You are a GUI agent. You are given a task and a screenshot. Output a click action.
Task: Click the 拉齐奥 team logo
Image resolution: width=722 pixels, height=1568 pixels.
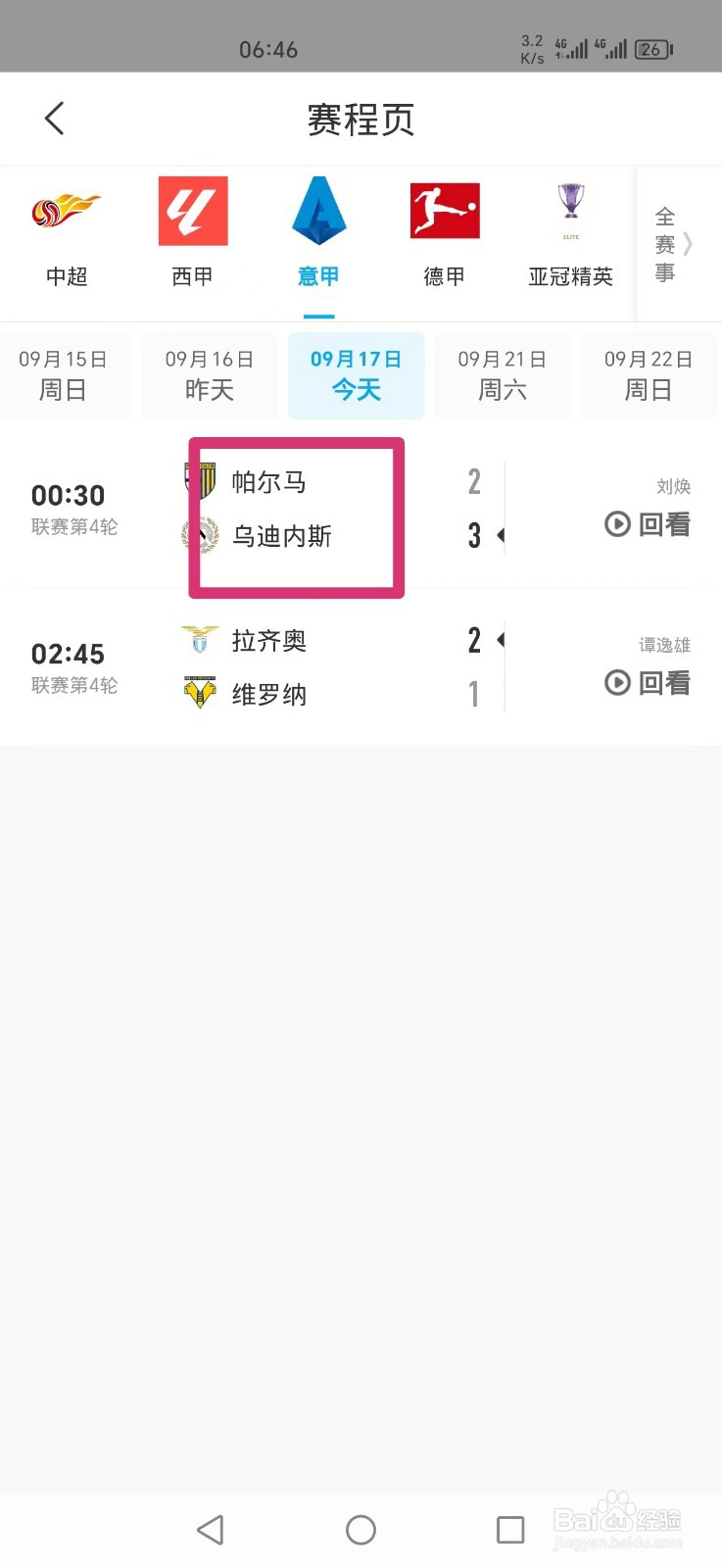click(x=199, y=639)
